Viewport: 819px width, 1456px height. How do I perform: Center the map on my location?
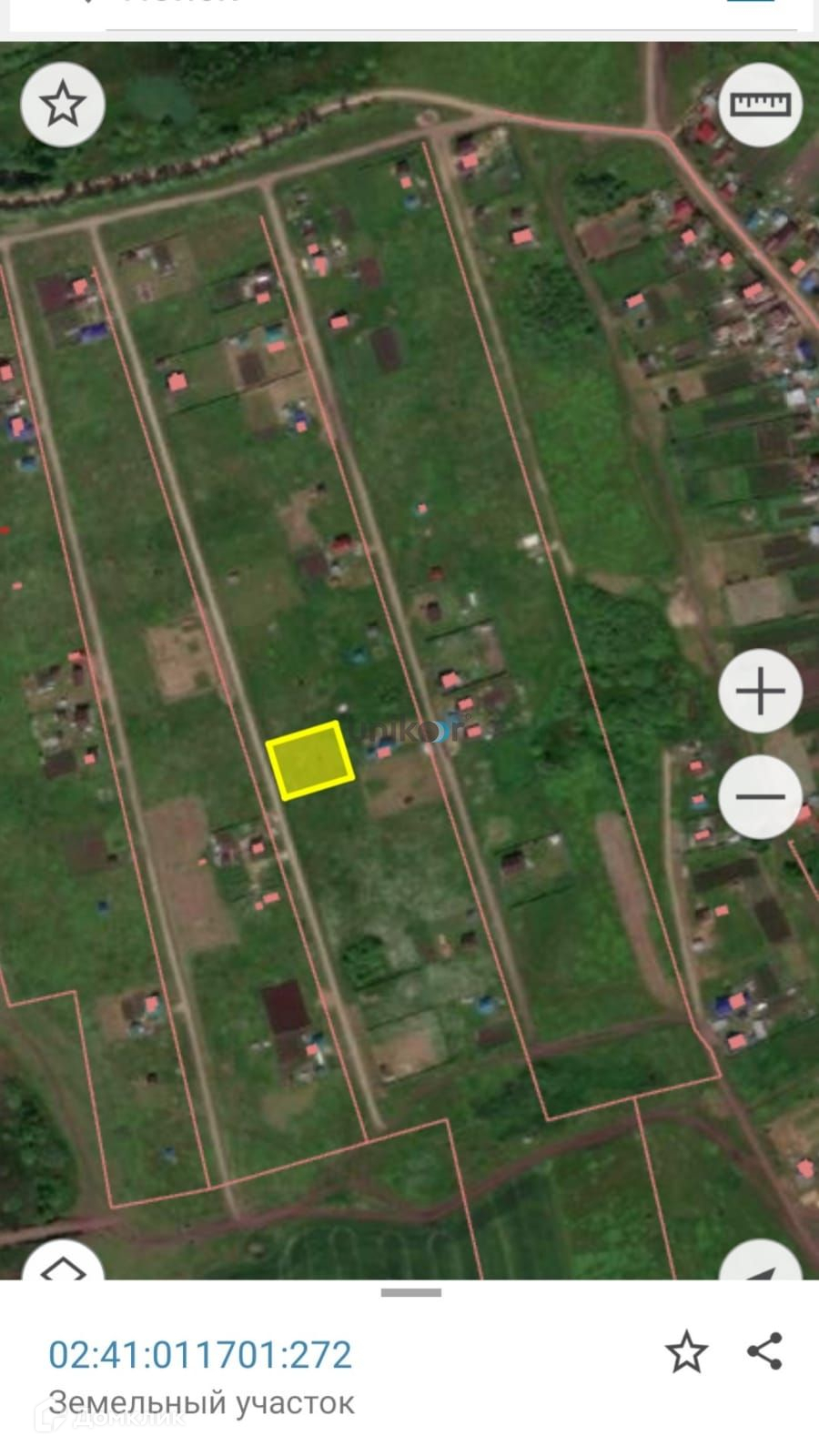coord(761,1267)
